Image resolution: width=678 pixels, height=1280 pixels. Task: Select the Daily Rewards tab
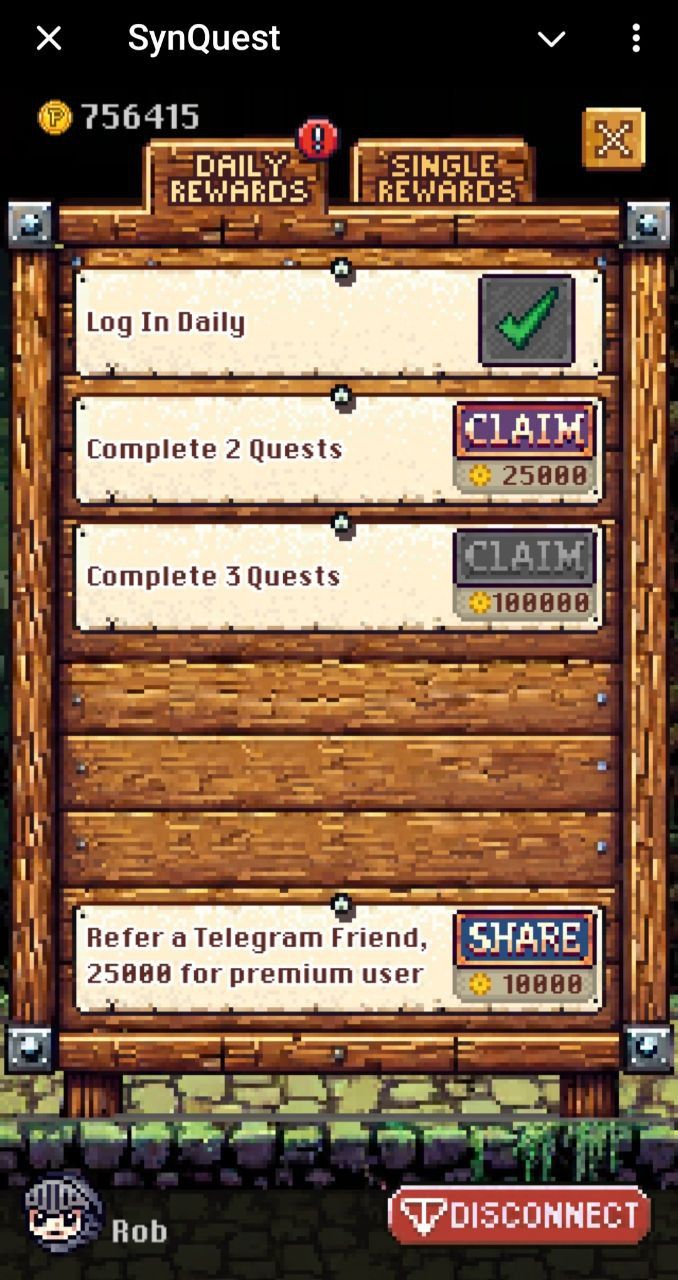[x=237, y=178]
